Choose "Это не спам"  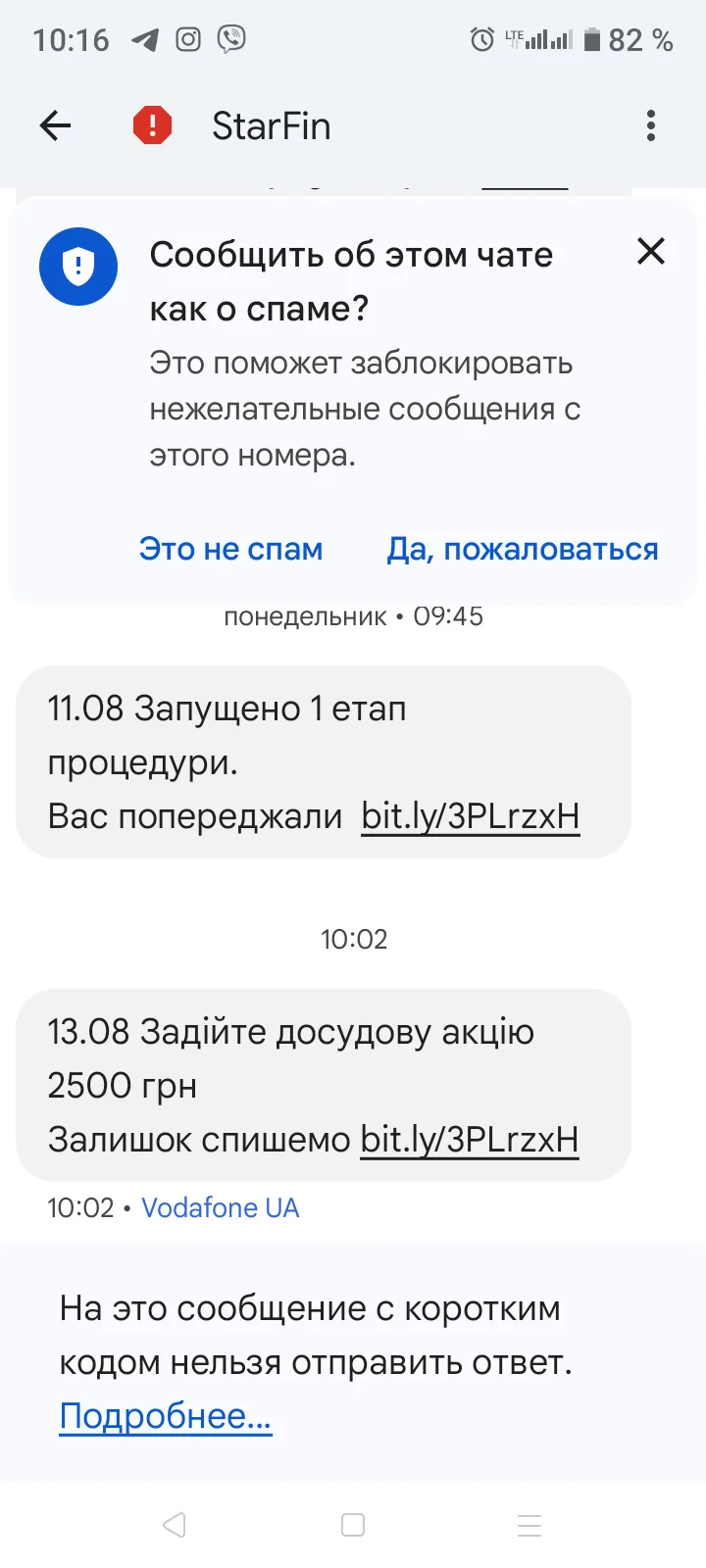click(230, 549)
